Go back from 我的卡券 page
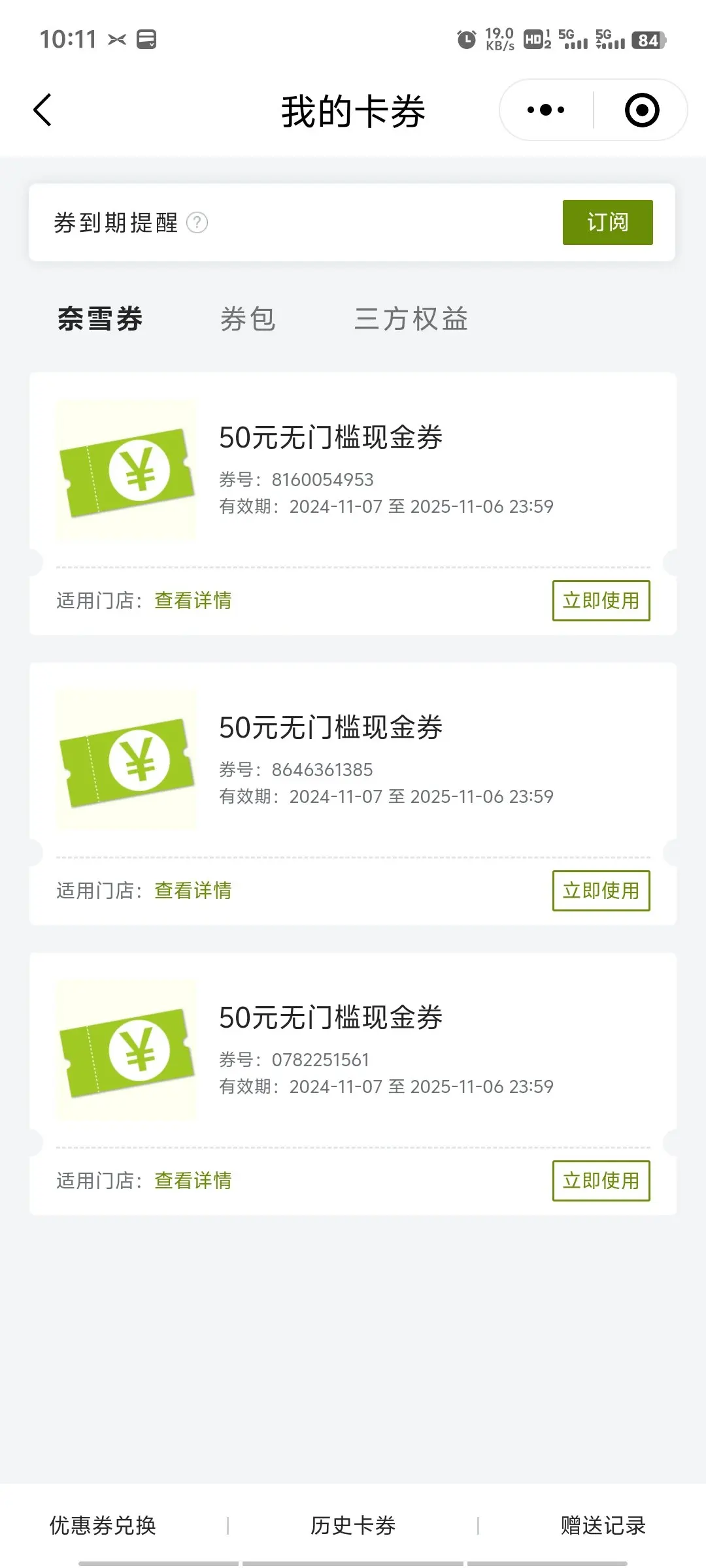 [x=42, y=110]
